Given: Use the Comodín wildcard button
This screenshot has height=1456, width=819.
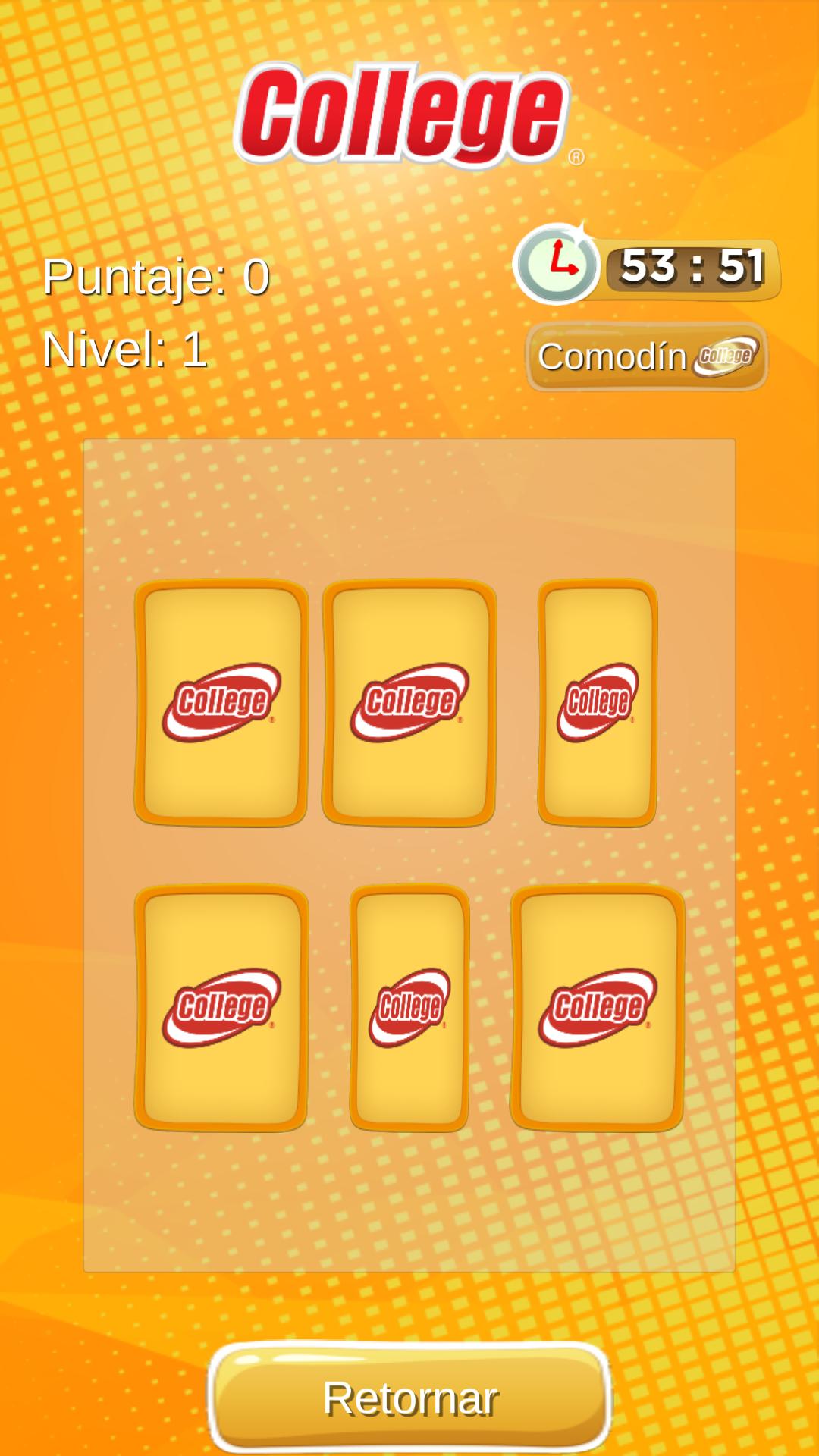Looking at the screenshot, I should 647,356.
